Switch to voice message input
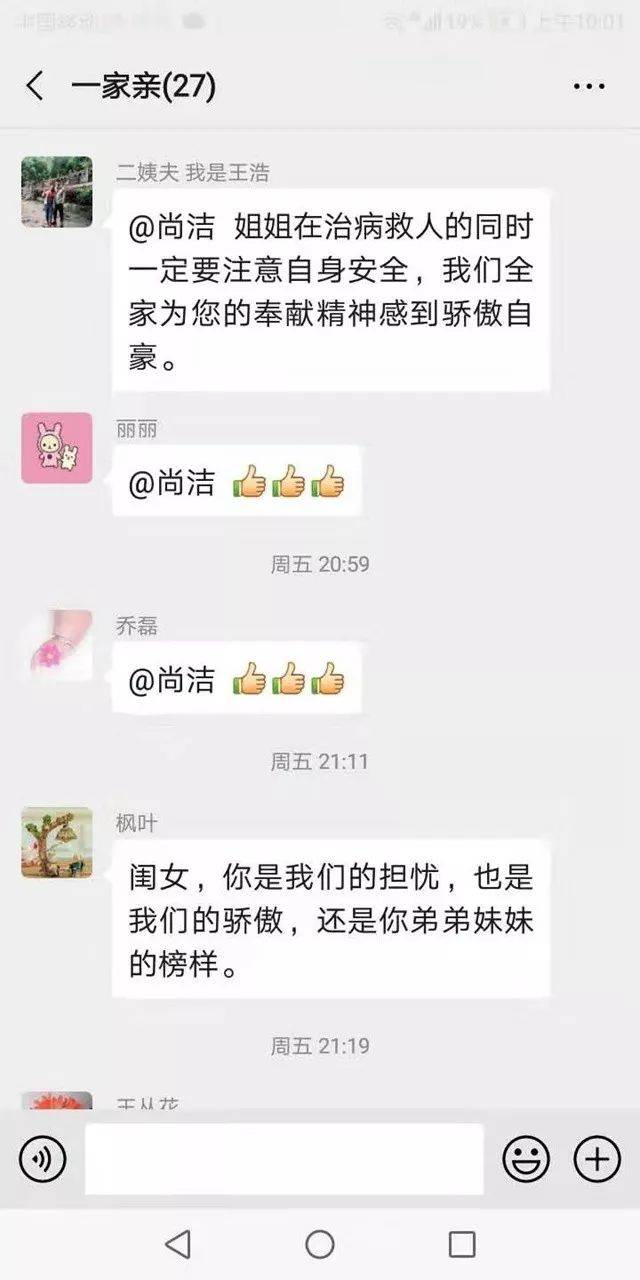Screen dimensions: 640x1280 point(43,1159)
